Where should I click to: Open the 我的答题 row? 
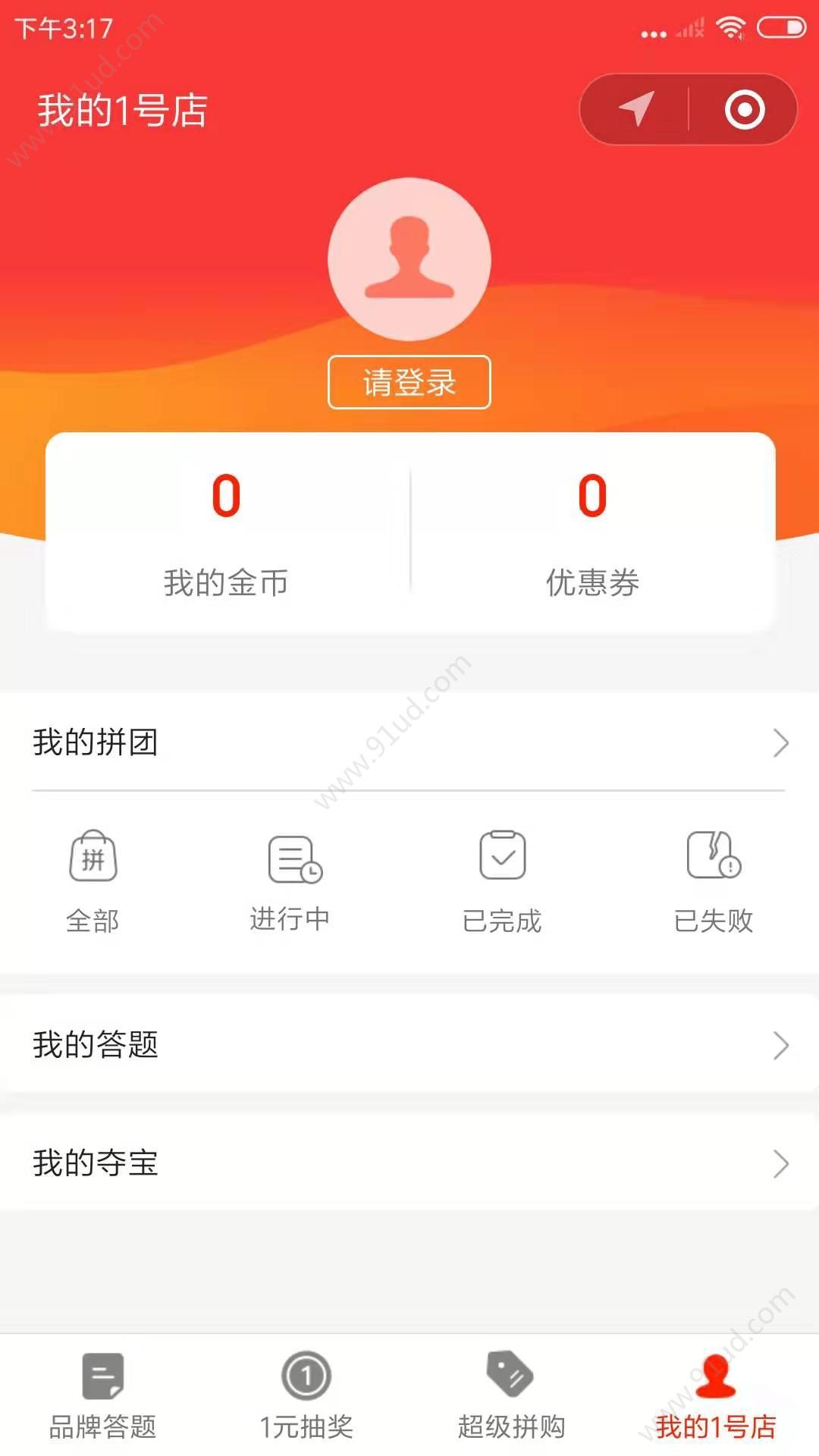click(x=409, y=1044)
